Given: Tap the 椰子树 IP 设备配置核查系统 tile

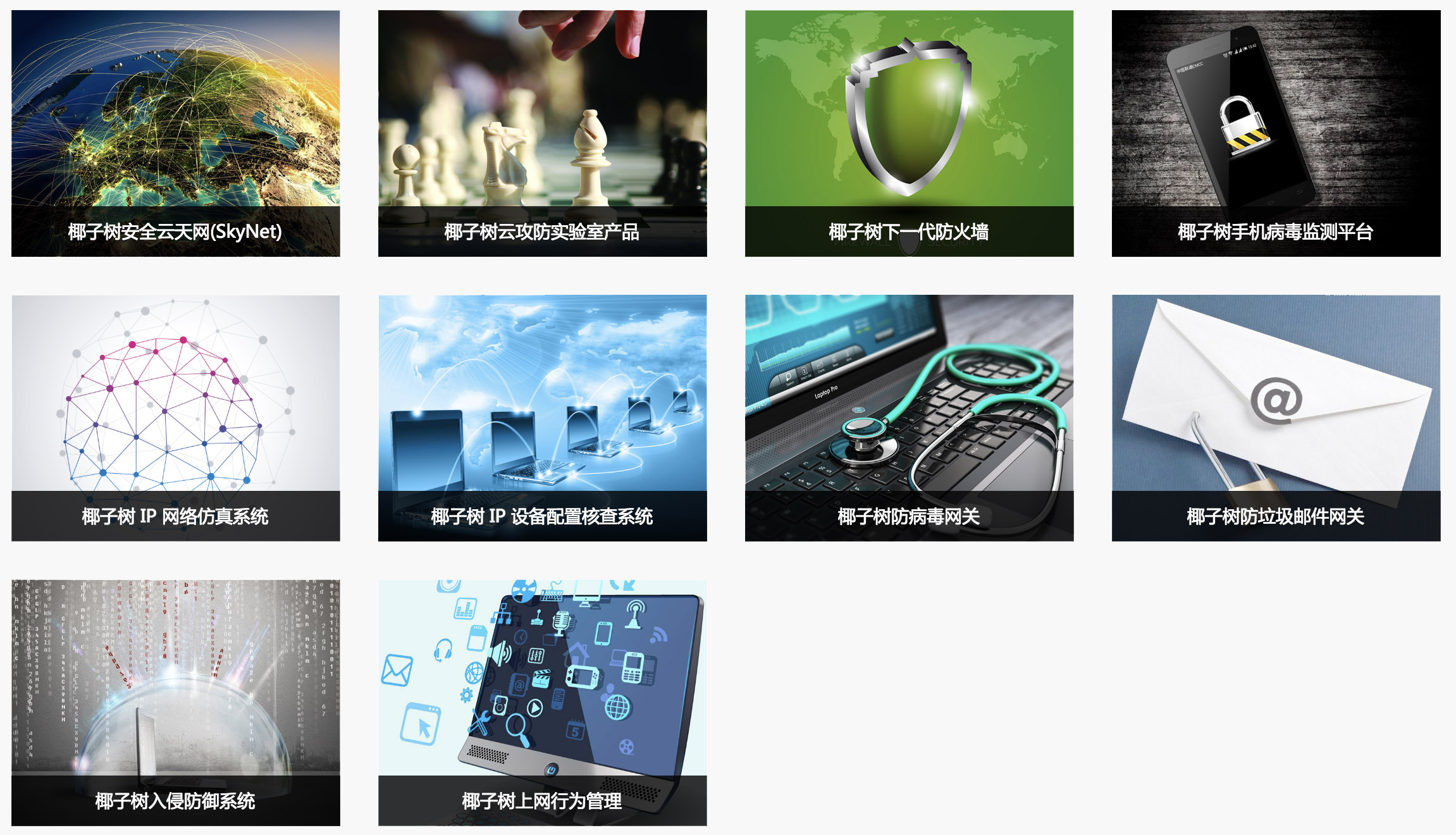Looking at the screenshot, I should click(542, 418).
